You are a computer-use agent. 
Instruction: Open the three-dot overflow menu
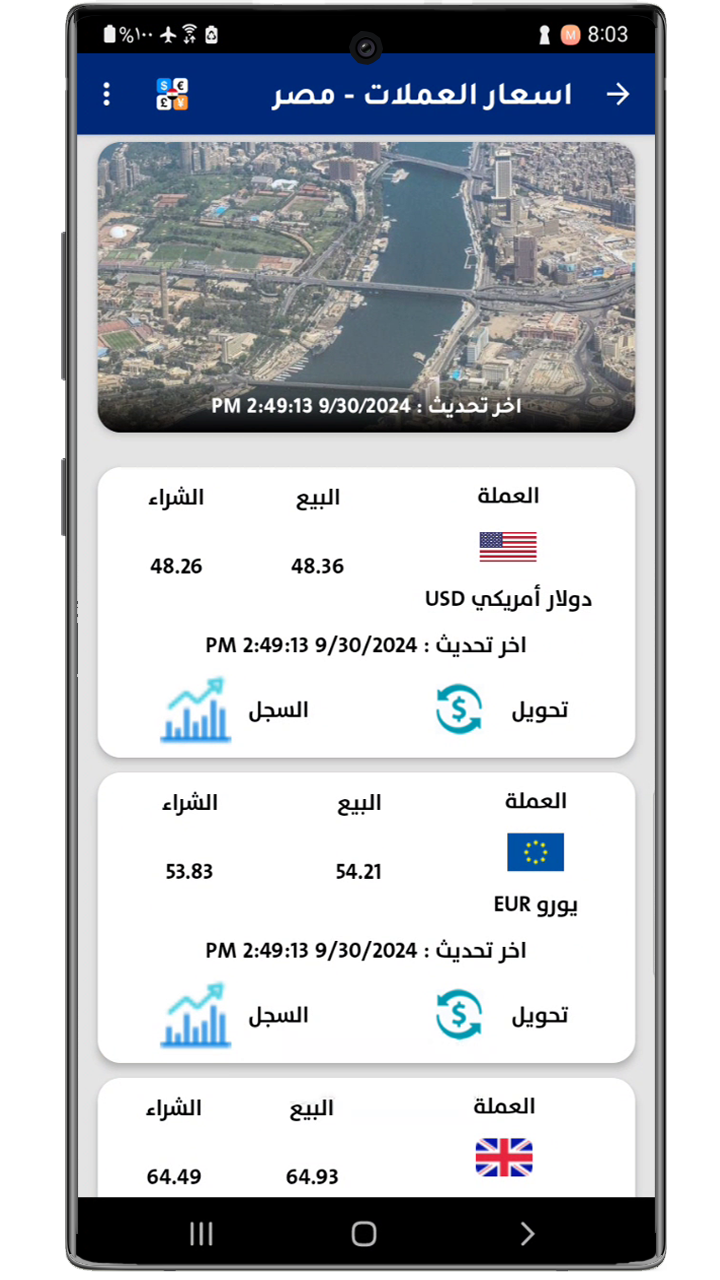[107, 95]
